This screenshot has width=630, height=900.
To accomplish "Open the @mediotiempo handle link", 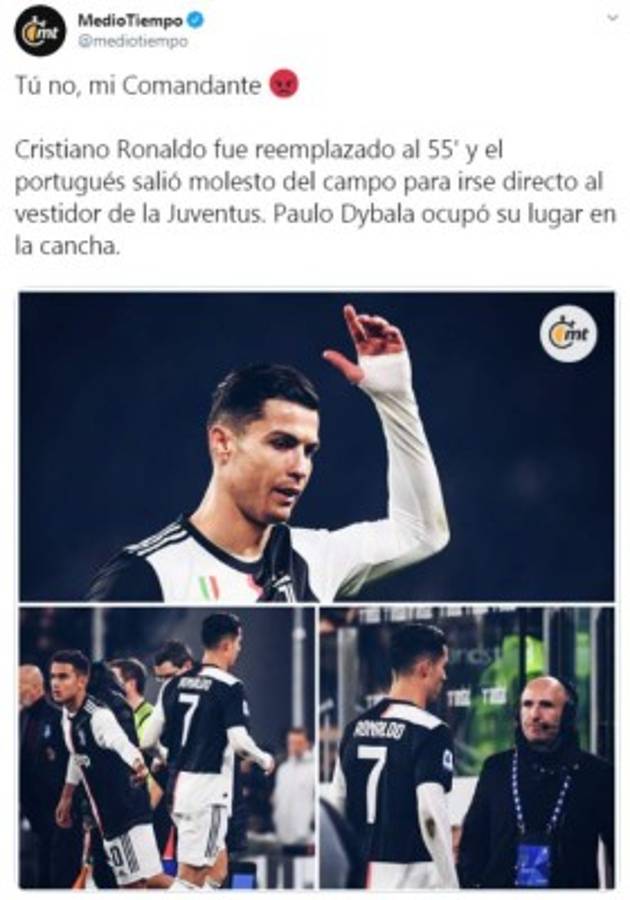I will [x=132, y=42].
